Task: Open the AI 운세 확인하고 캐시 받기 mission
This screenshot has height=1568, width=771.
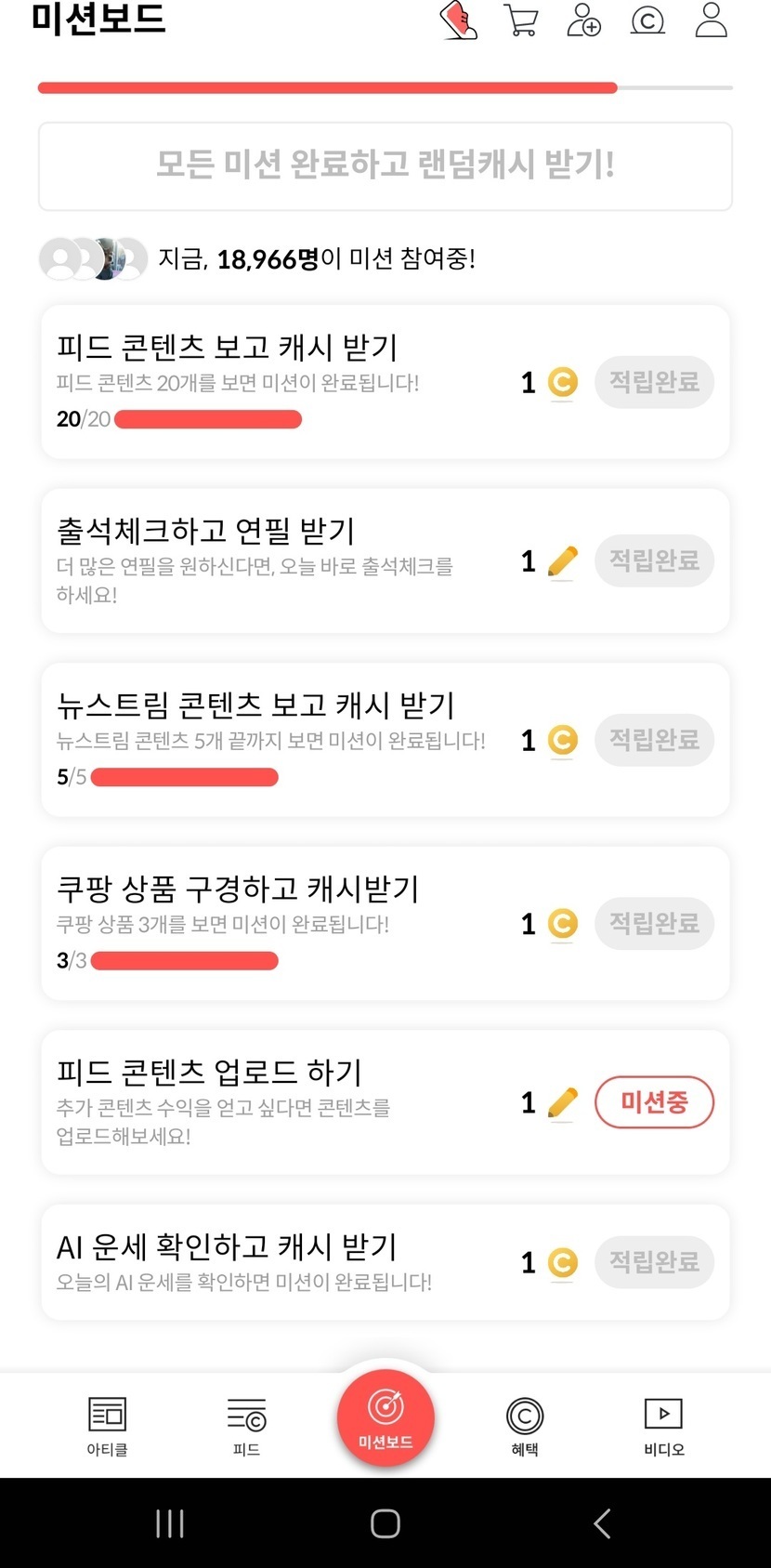Action: pyautogui.click(x=279, y=1262)
